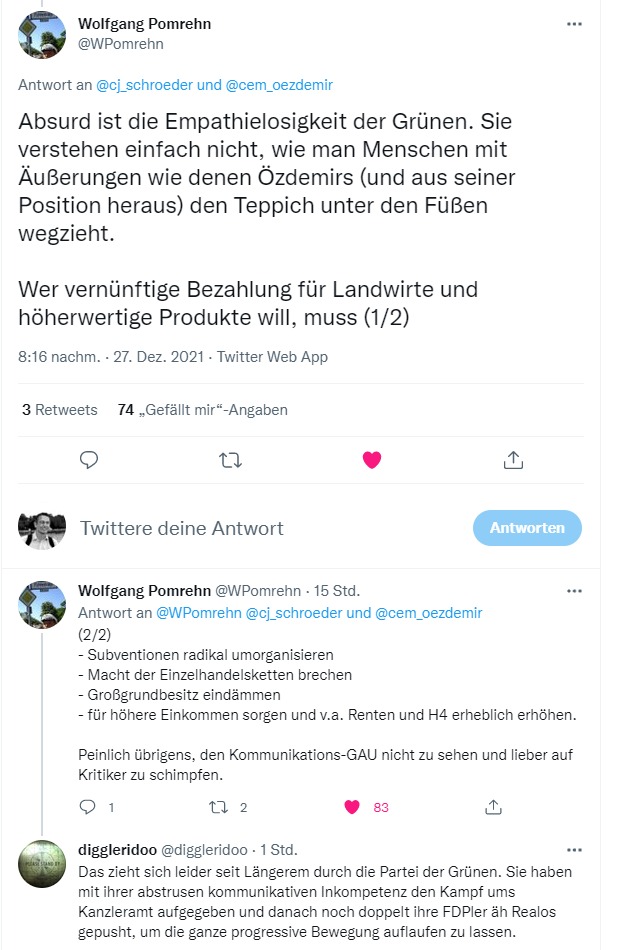This screenshot has height=950, width=618.
Task: Share the main tweet
Action: pyautogui.click(x=513, y=460)
